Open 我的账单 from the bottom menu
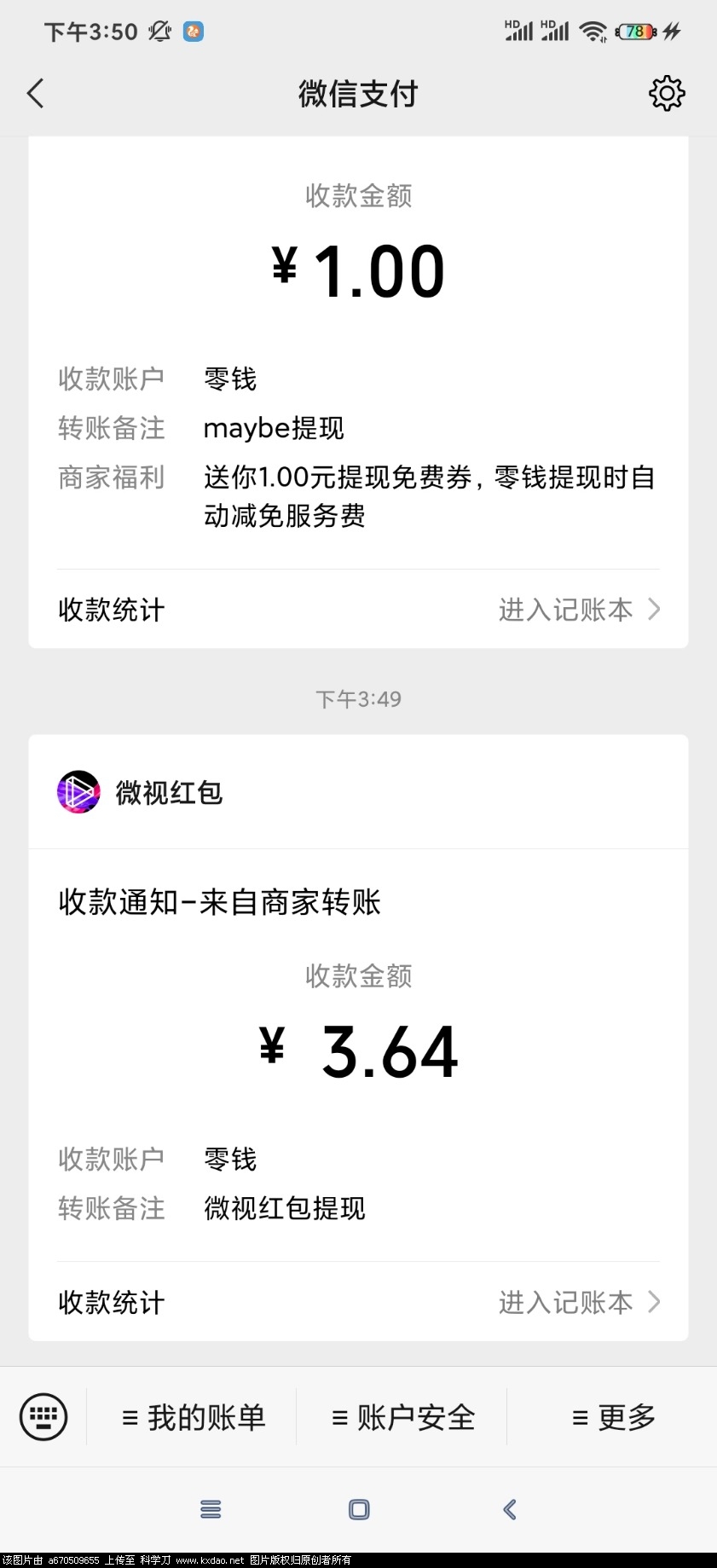 tap(192, 1416)
